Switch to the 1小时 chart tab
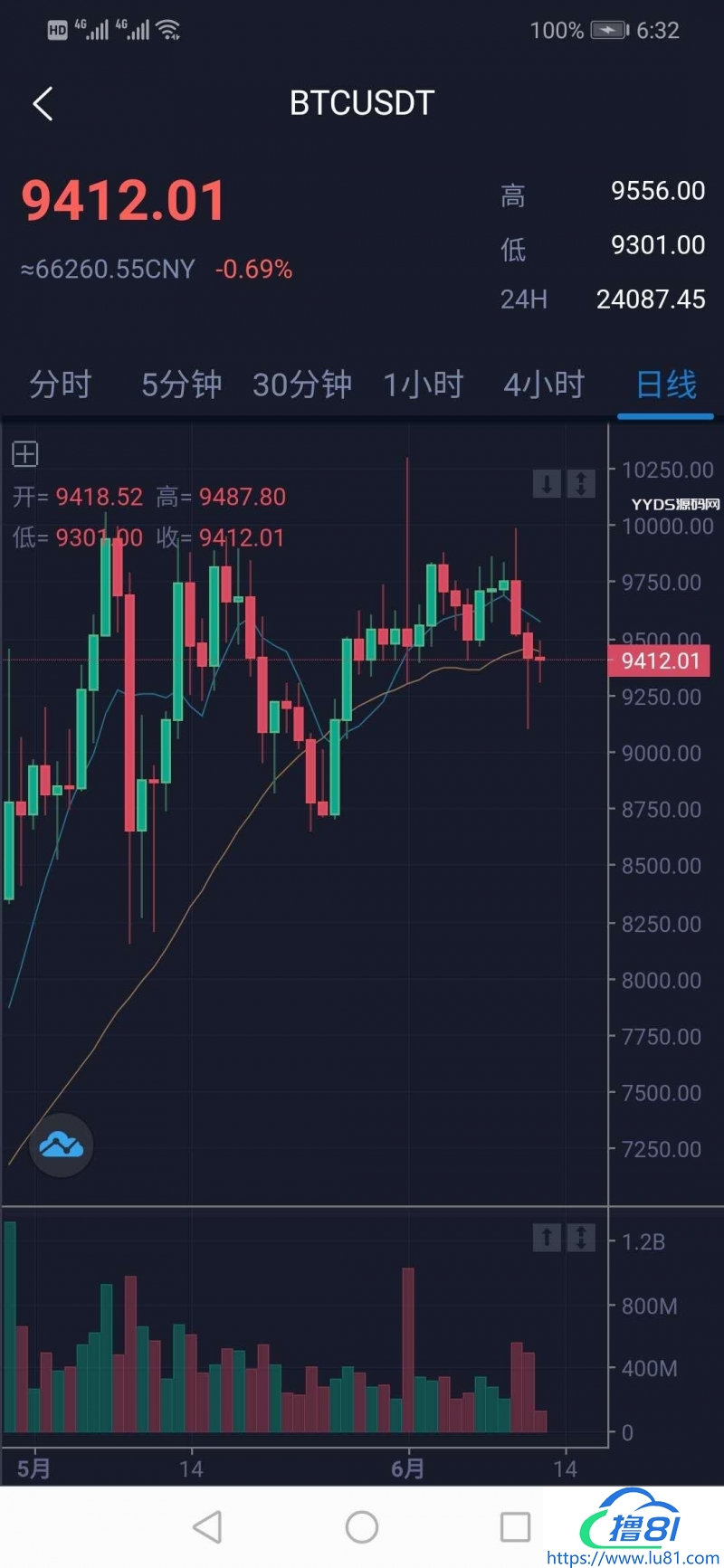 [423, 385]
